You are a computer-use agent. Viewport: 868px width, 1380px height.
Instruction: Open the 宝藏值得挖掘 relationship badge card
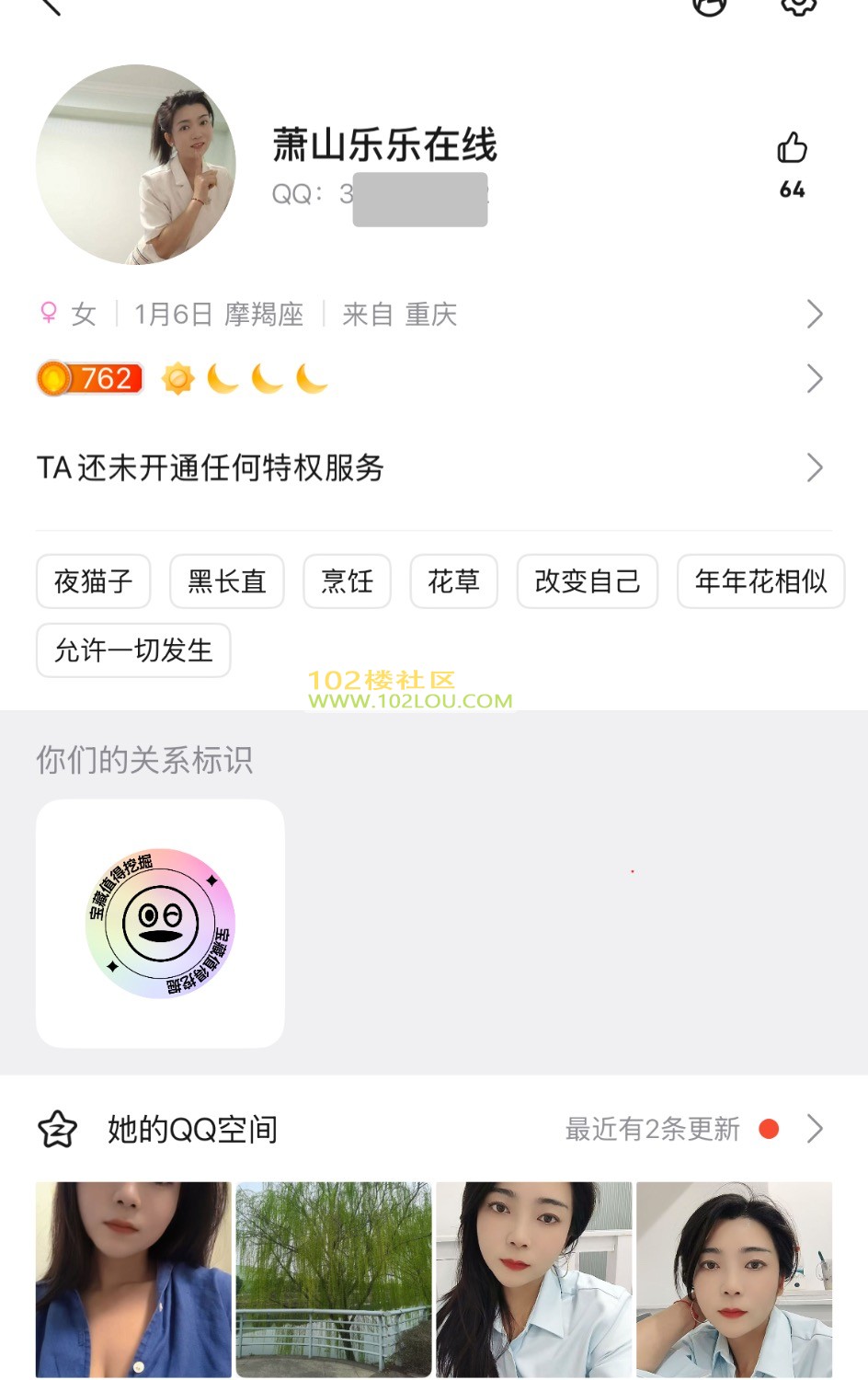click(160, 923)
